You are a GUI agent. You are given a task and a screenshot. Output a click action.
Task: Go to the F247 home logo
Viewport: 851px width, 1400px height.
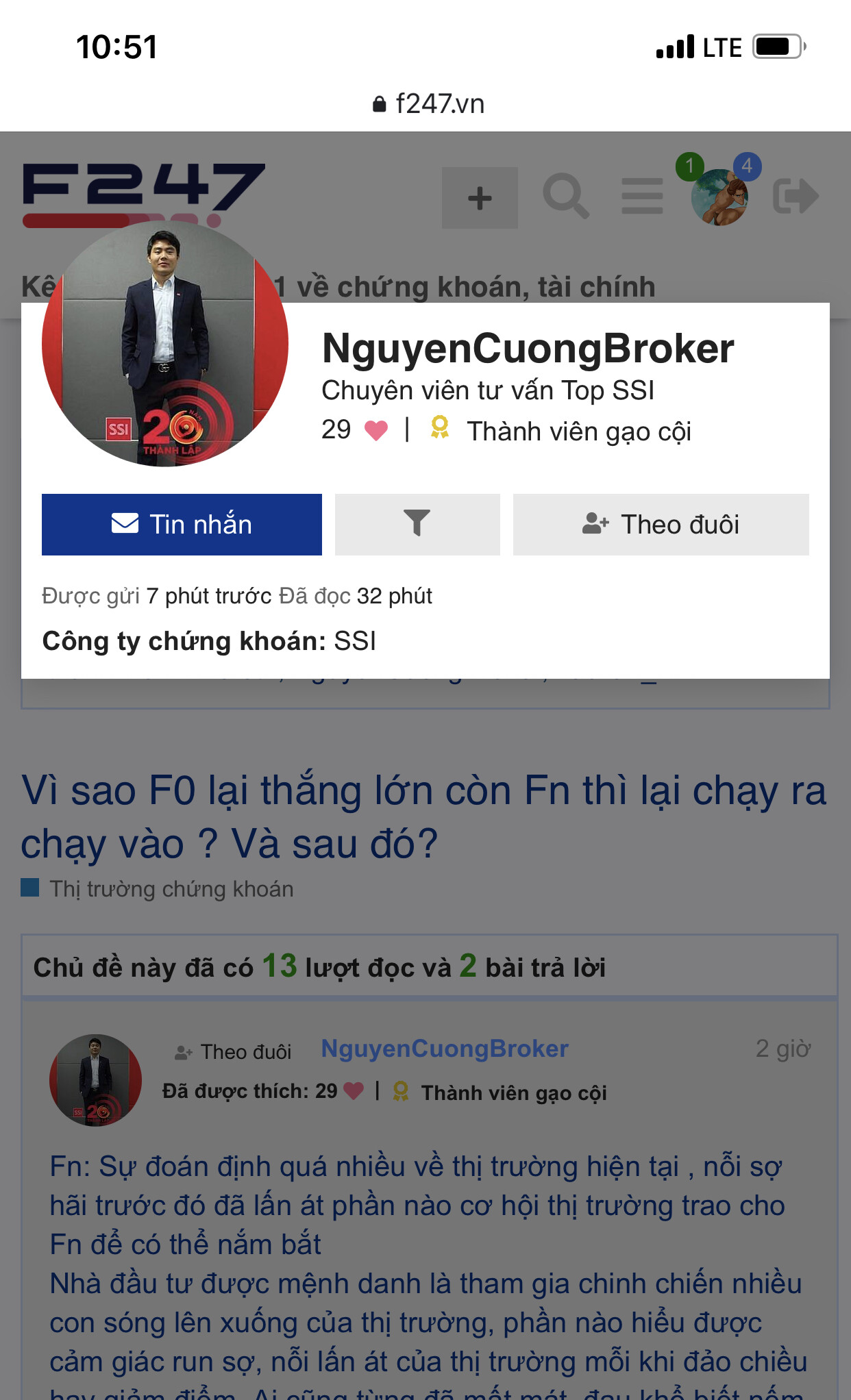coord(144,188)
